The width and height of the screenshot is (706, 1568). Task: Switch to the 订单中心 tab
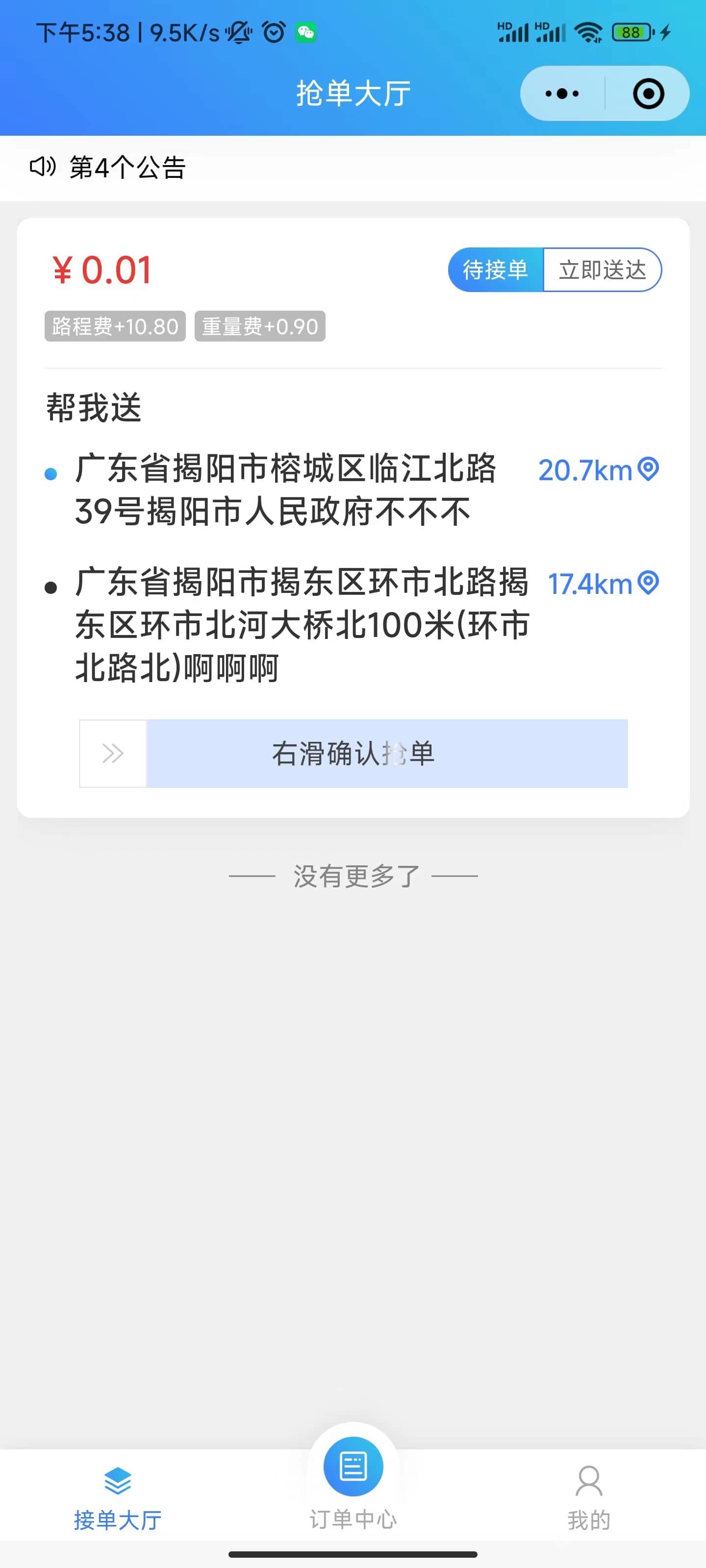[353, 1484]
